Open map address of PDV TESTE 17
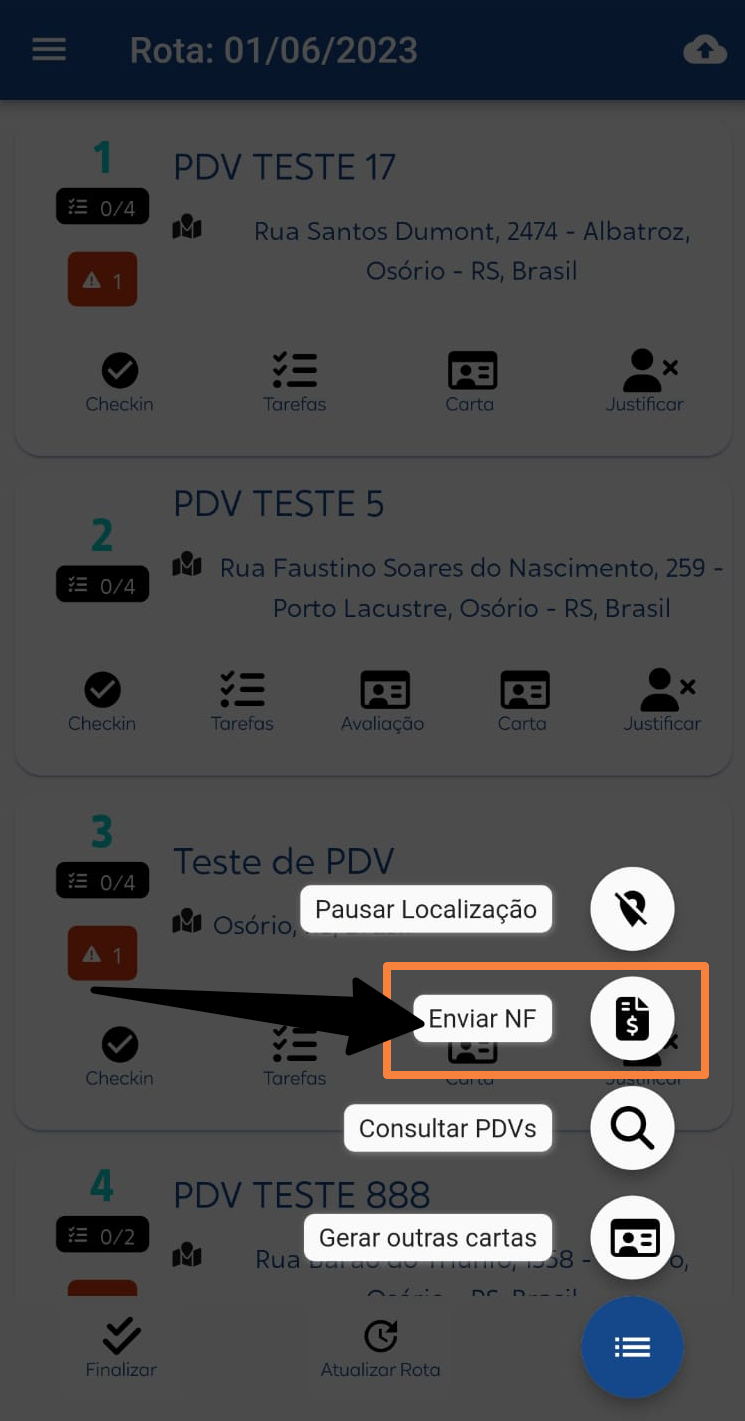The width and height of the screenshot is (745, 1421). coord(187,228)
